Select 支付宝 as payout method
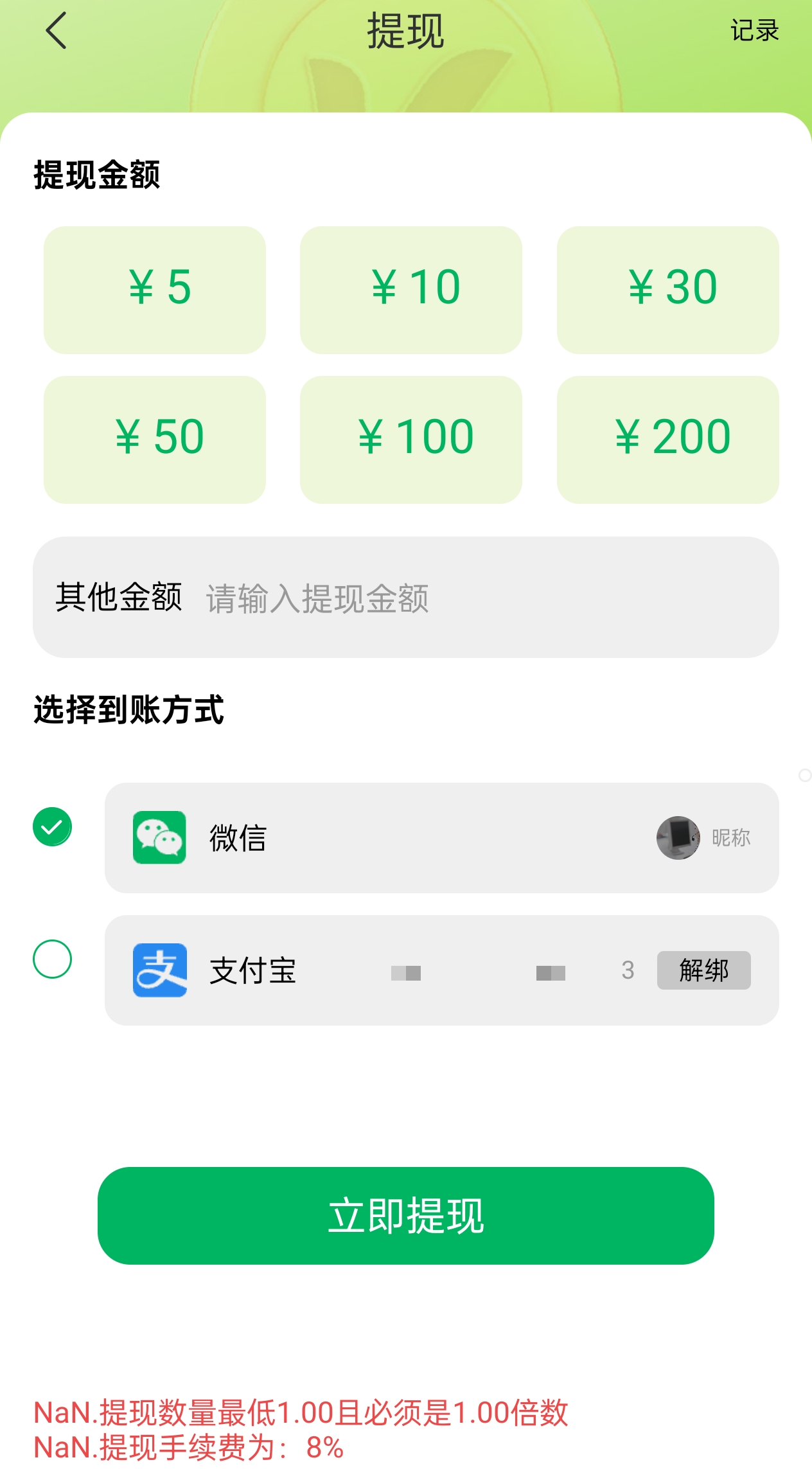The height and width of the screenshot is (1469, 812). tap(53, 959)
